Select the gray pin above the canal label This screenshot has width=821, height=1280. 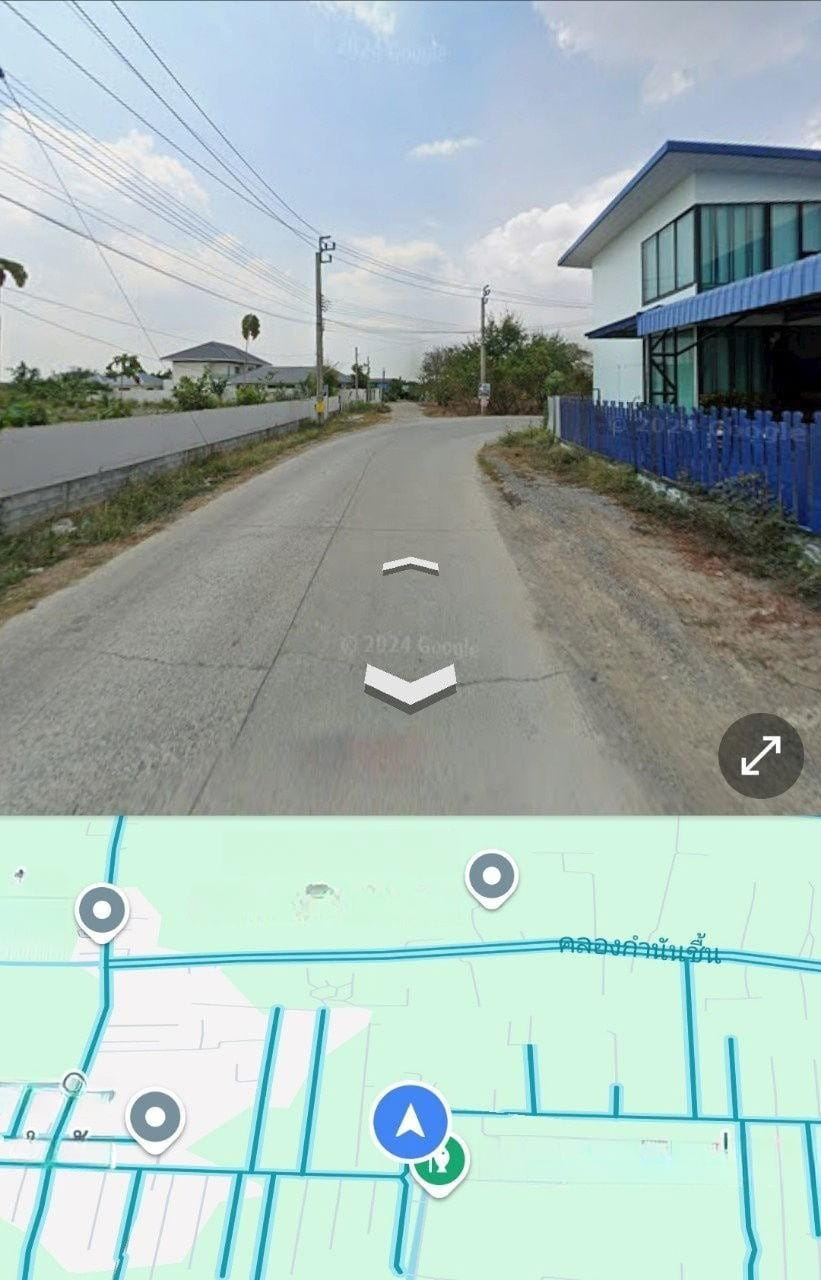pyautogui.click(x=491, y=877)
